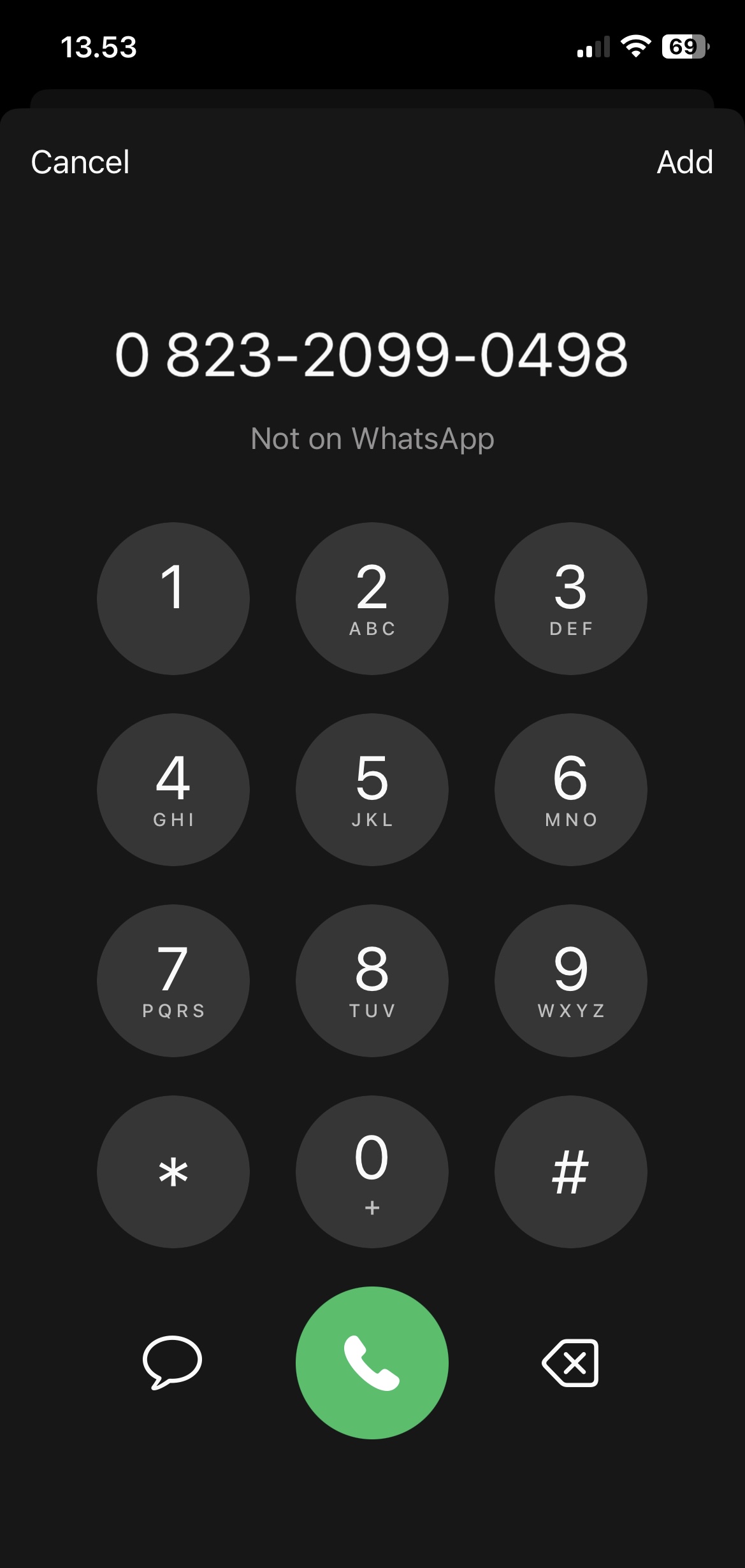Start the call with the green phone button
Screen dimensions: 745x1568
click(372, 1362)
